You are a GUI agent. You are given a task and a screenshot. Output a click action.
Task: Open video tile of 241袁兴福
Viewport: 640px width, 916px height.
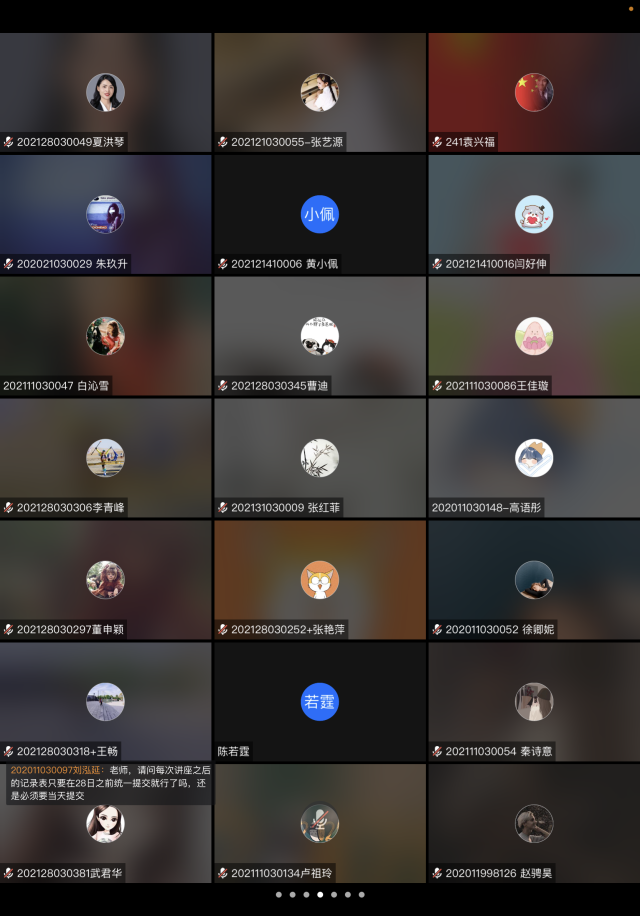click(x=533, y=92)
